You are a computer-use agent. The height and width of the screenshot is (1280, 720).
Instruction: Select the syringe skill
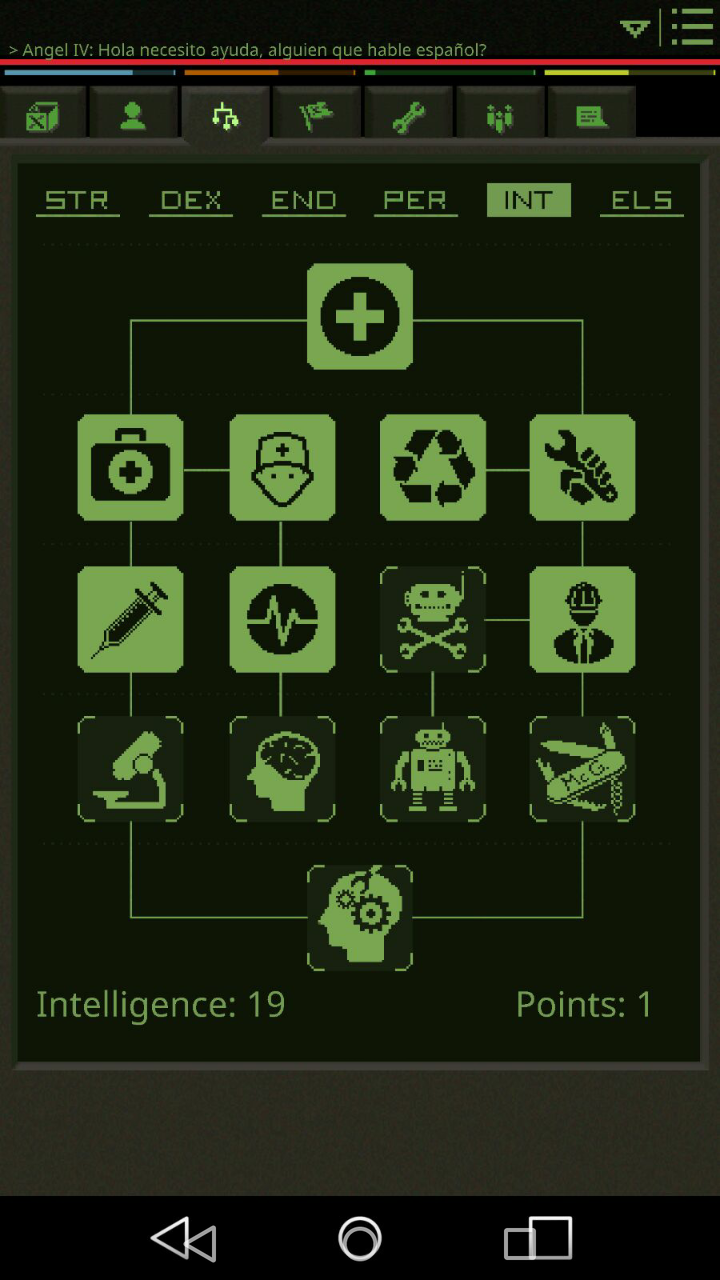(130, 619)
